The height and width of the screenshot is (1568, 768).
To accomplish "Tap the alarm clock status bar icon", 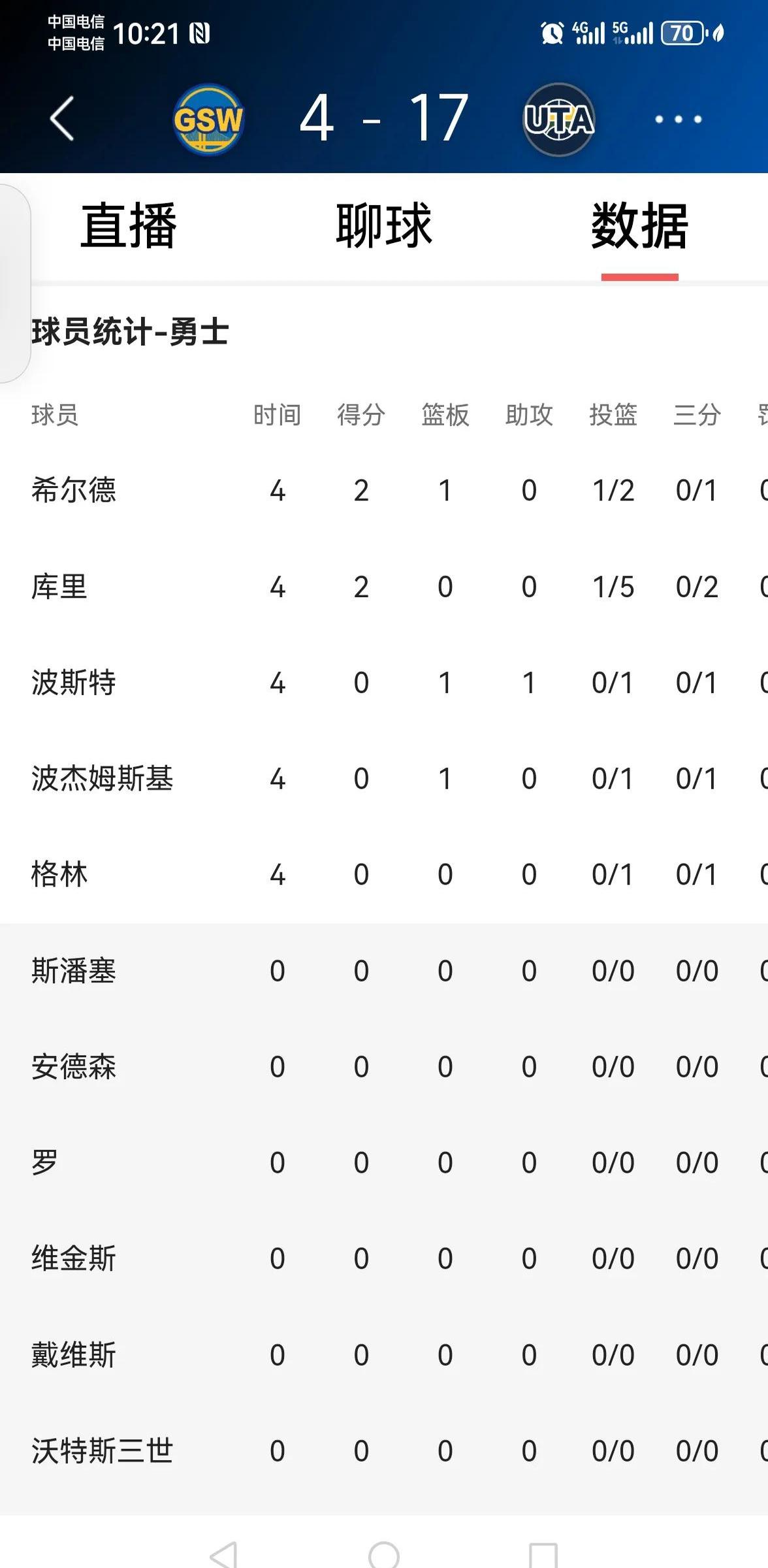I will pyautogui.click(x=551, y=31).
